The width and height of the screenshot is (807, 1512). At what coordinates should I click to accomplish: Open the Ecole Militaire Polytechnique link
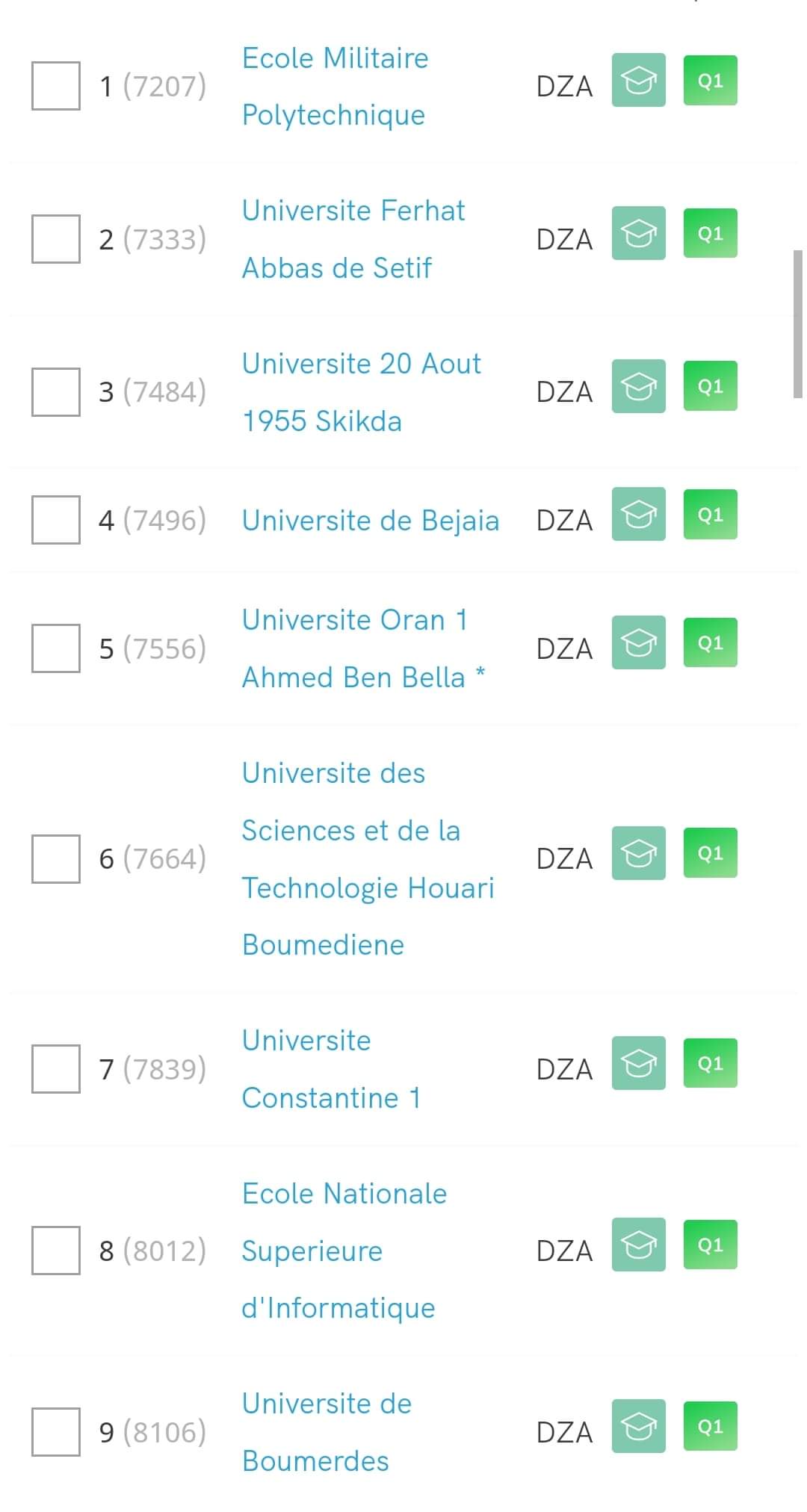tap(336, 86)
